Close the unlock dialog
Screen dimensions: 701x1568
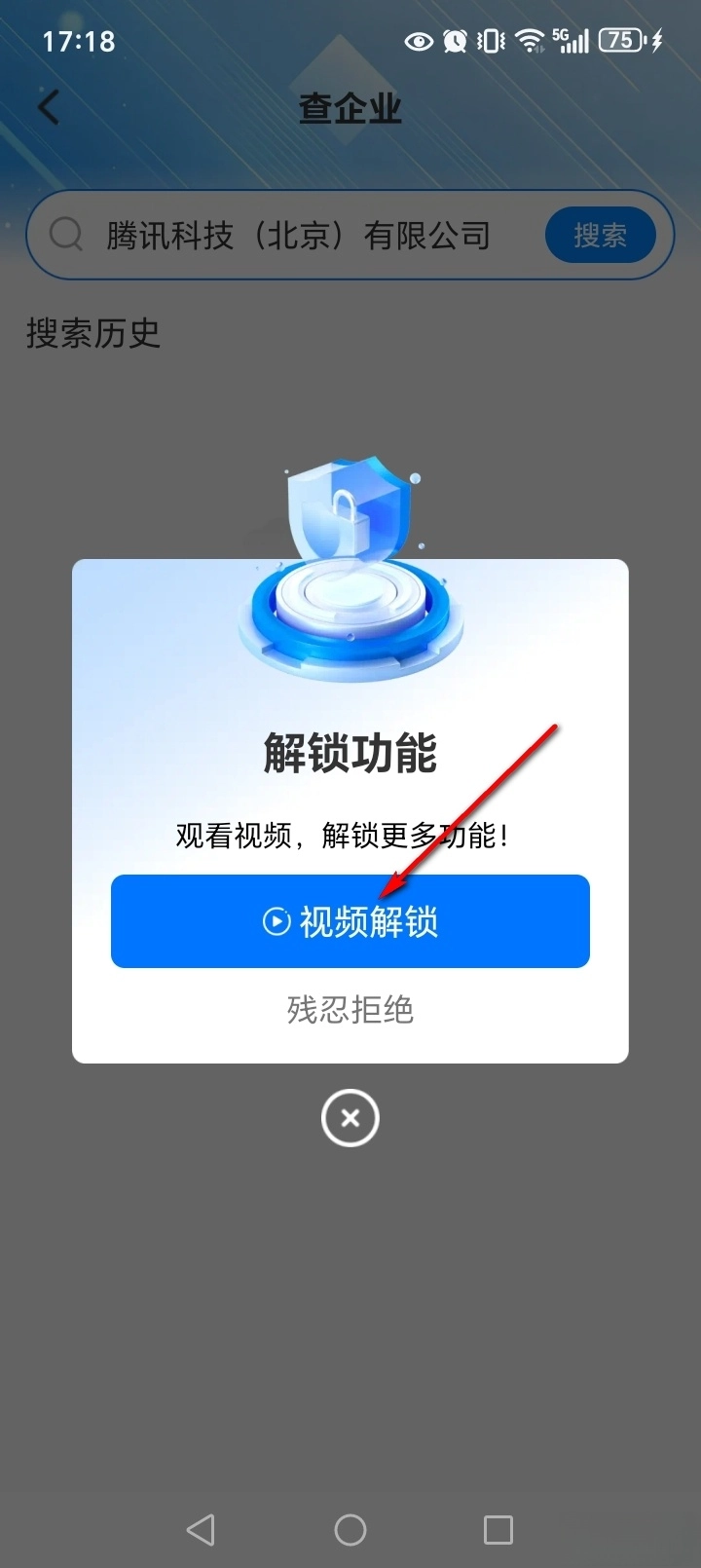click(x=350, y=1118)
